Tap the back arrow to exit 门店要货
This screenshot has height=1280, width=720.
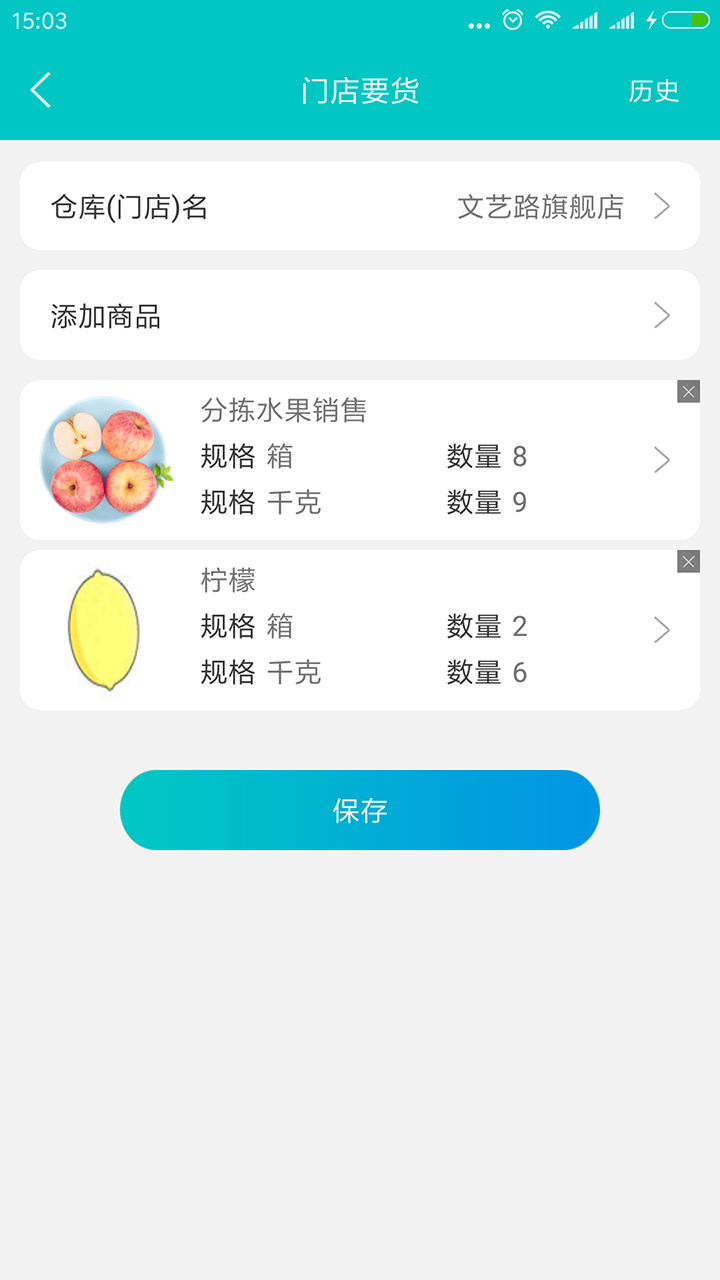click(x=40, y=90)
